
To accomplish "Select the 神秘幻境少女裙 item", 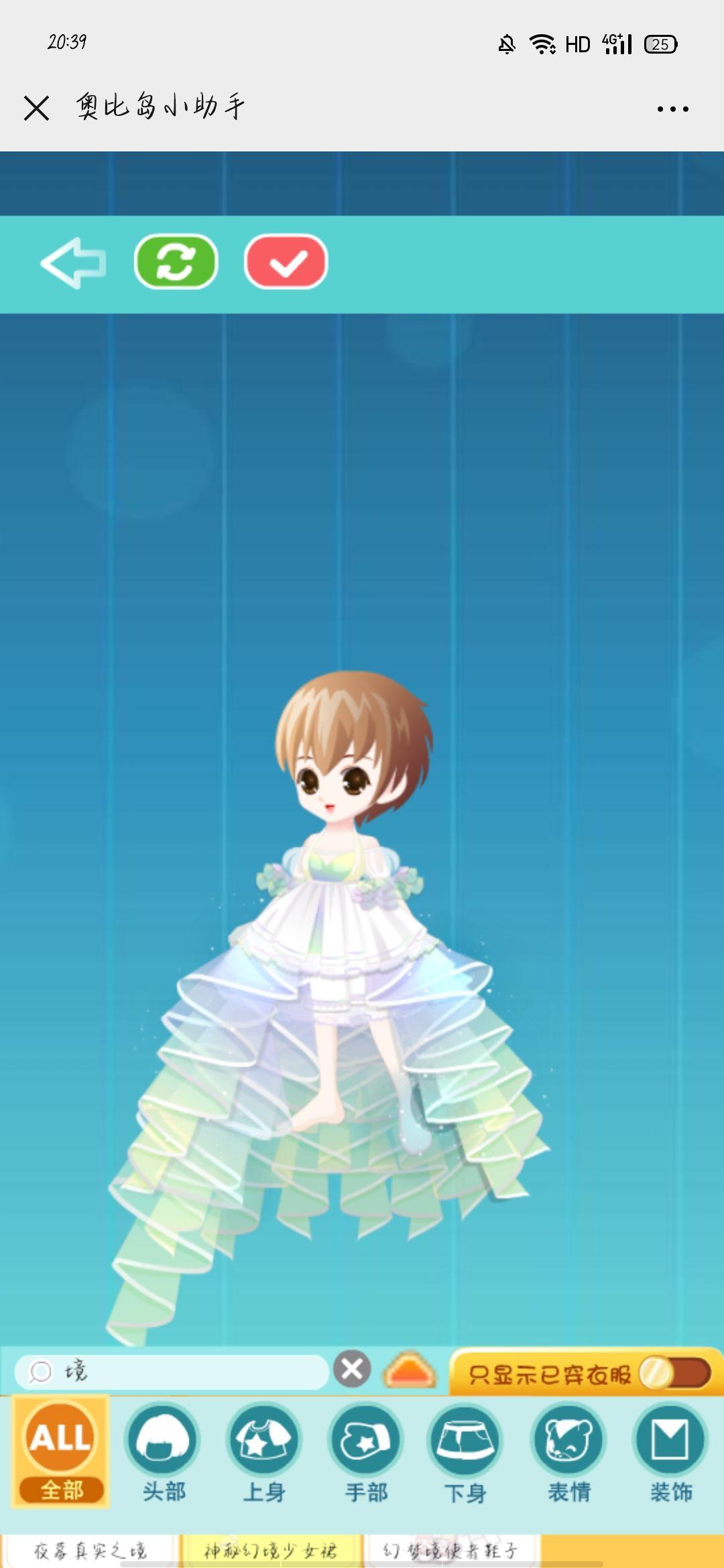I will [271, 1551].
